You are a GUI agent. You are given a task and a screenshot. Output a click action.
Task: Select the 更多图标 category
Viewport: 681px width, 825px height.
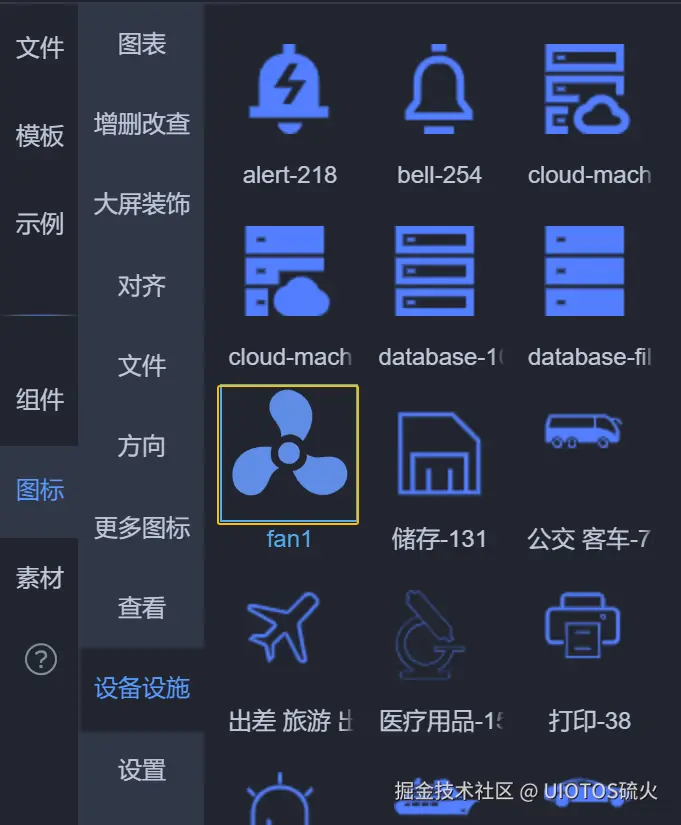(x=142, y=527)
